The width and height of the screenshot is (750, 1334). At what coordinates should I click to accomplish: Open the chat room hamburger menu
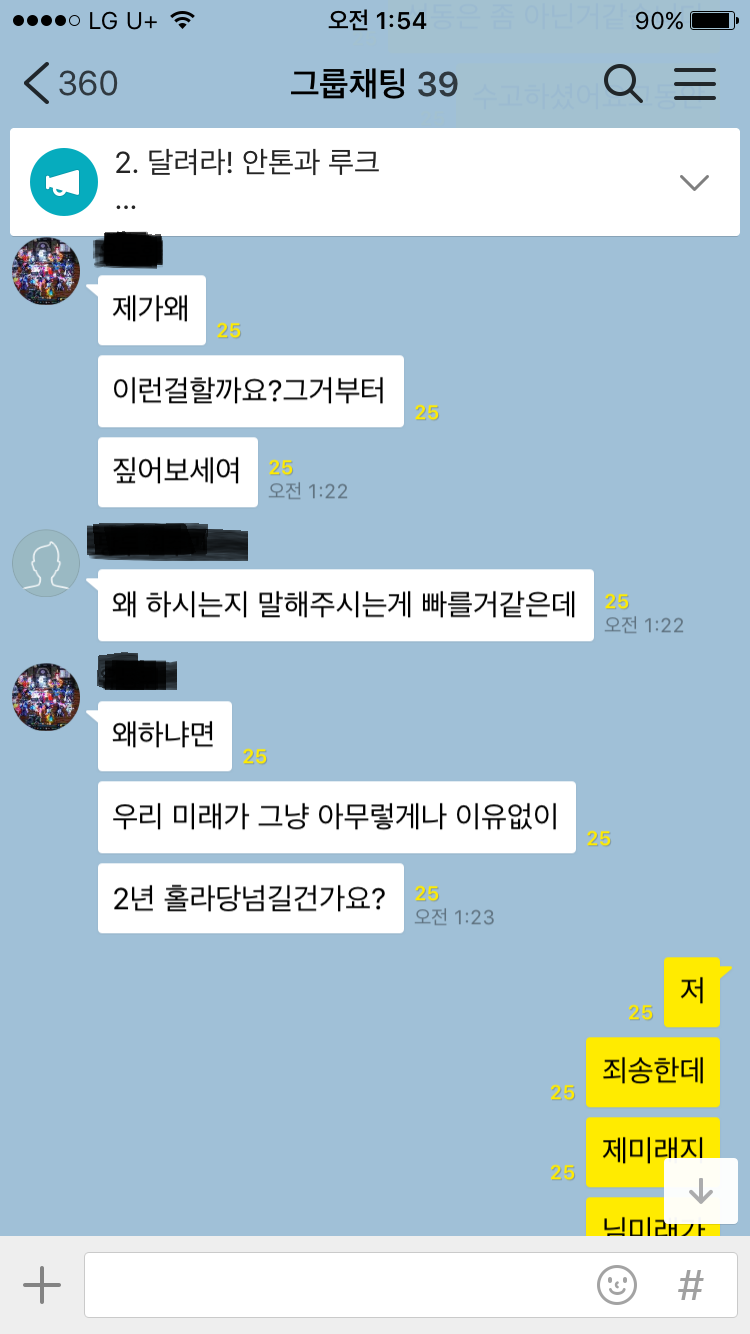pyautogui.click(x=695, y=84)
